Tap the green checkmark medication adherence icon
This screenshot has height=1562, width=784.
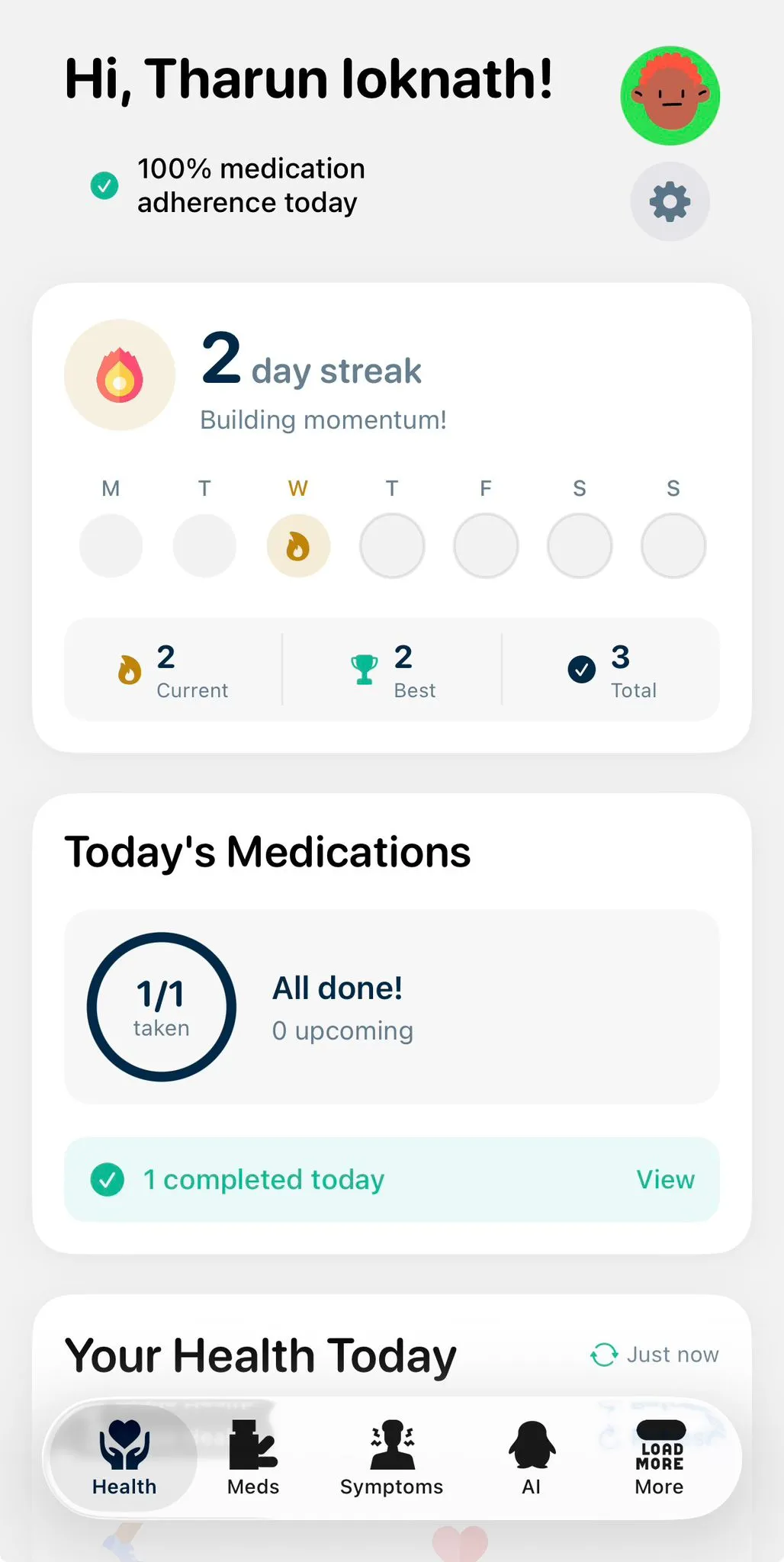[104, 186]
